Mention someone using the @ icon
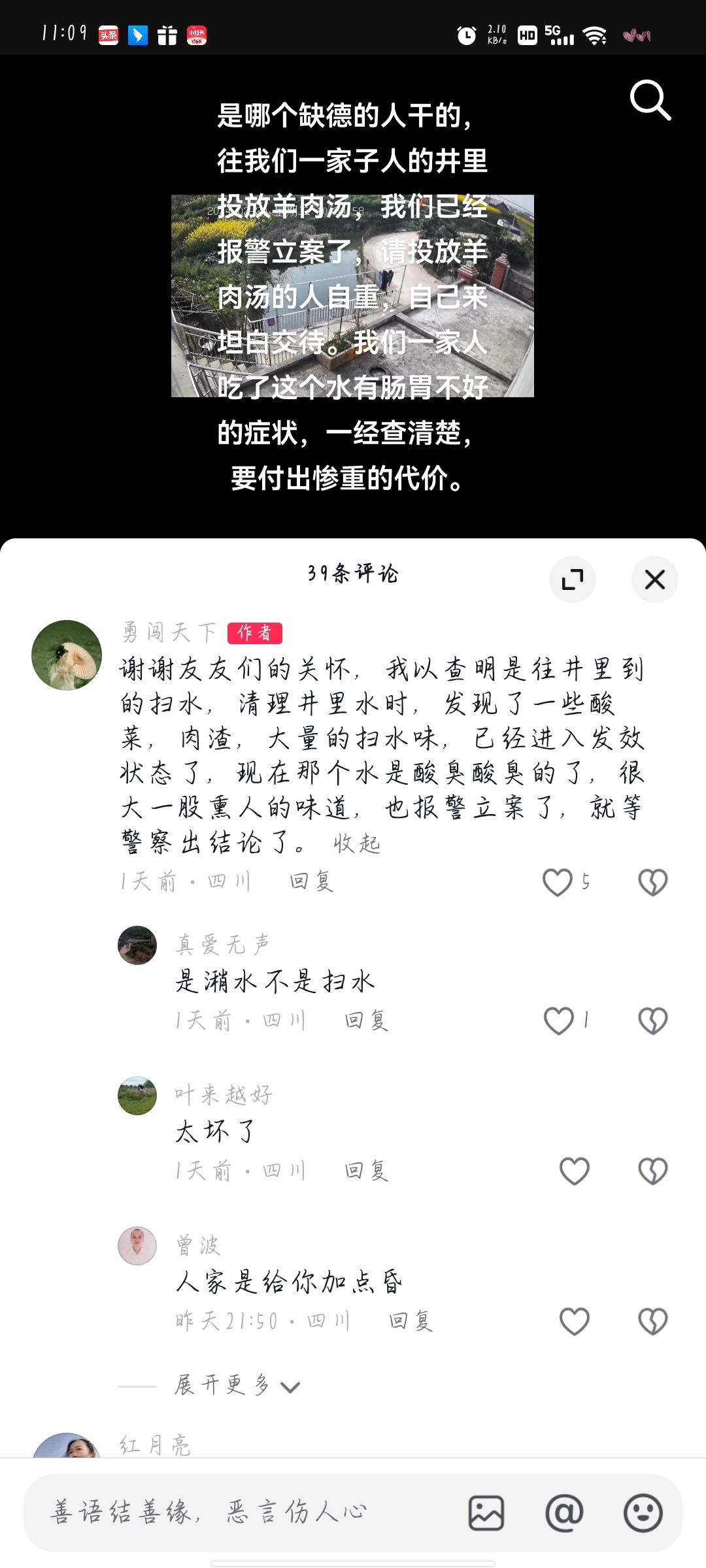706x1568 pixels. click(564, 1512)
